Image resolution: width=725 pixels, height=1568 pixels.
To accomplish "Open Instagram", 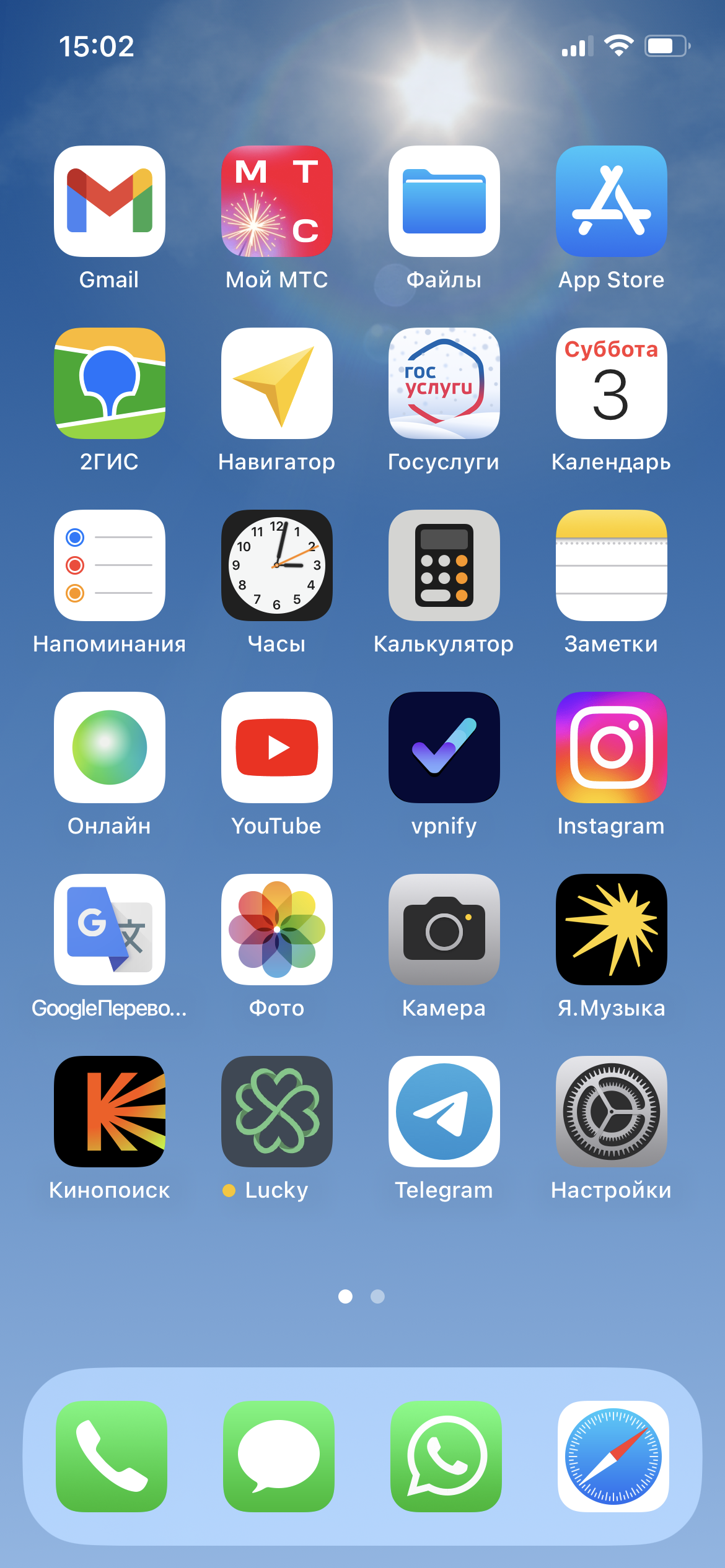I will [612, 747].
